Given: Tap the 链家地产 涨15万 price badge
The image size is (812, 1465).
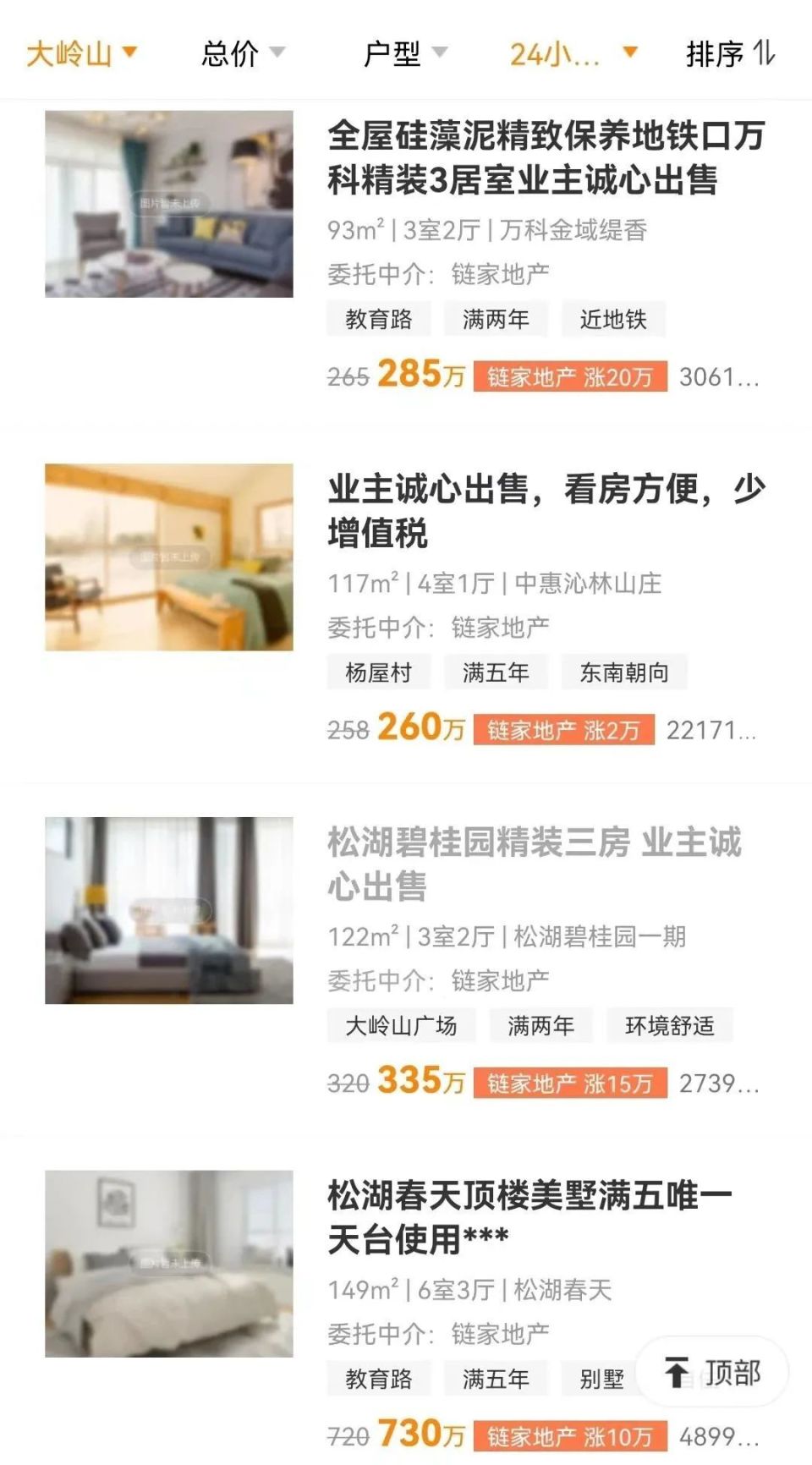Looking at the screenshot, I should pyautogui.click(x=571, y=1082).
